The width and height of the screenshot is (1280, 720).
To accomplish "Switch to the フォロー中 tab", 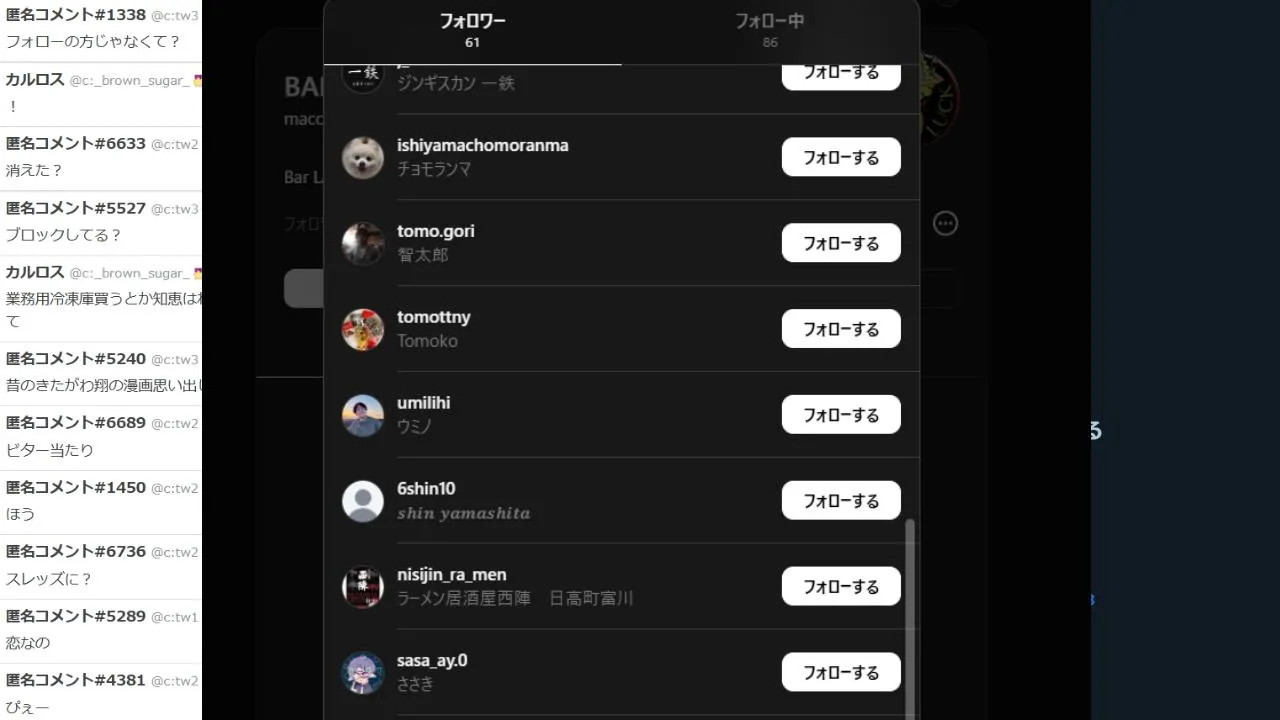I will pyautogui.click(x=769, y=30).
